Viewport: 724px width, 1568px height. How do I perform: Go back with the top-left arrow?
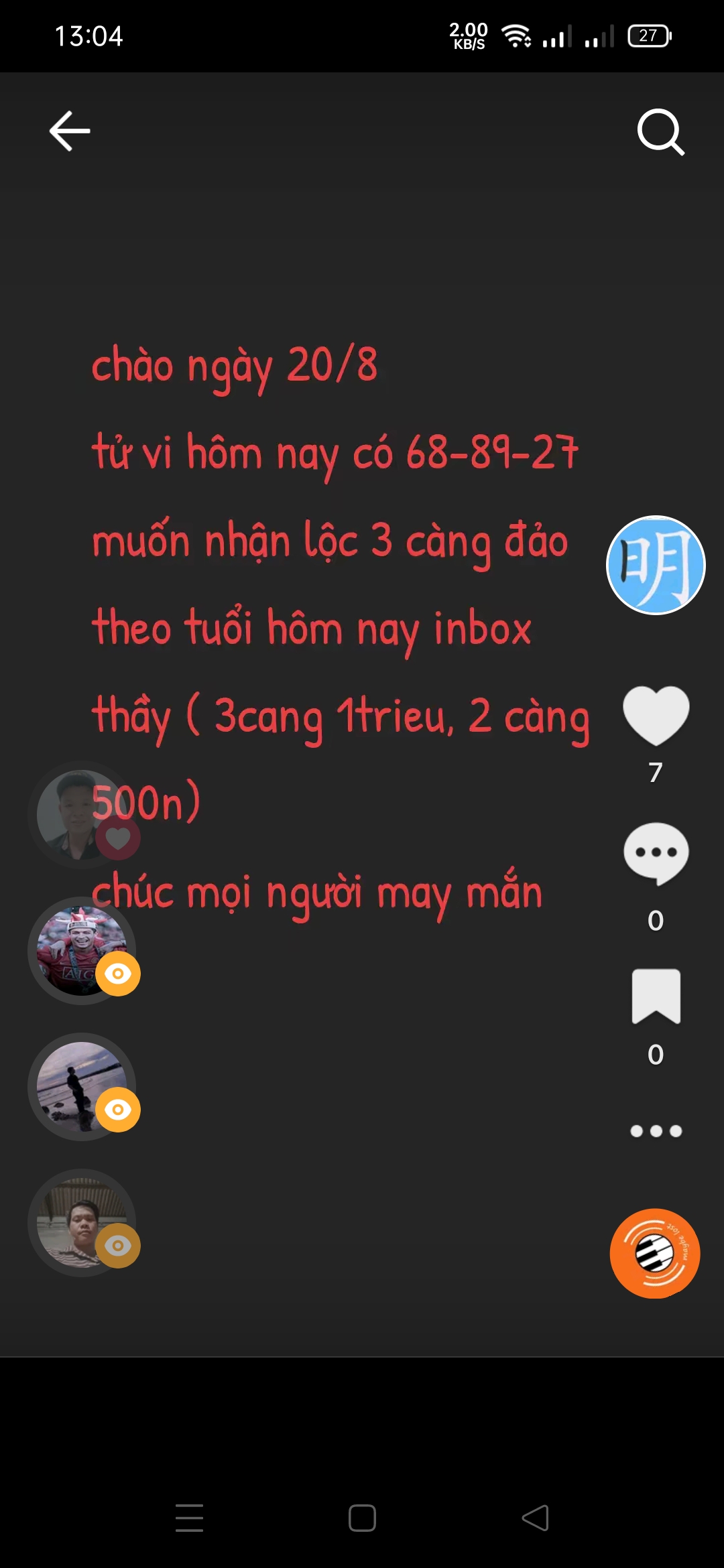[x=70, y=131]
